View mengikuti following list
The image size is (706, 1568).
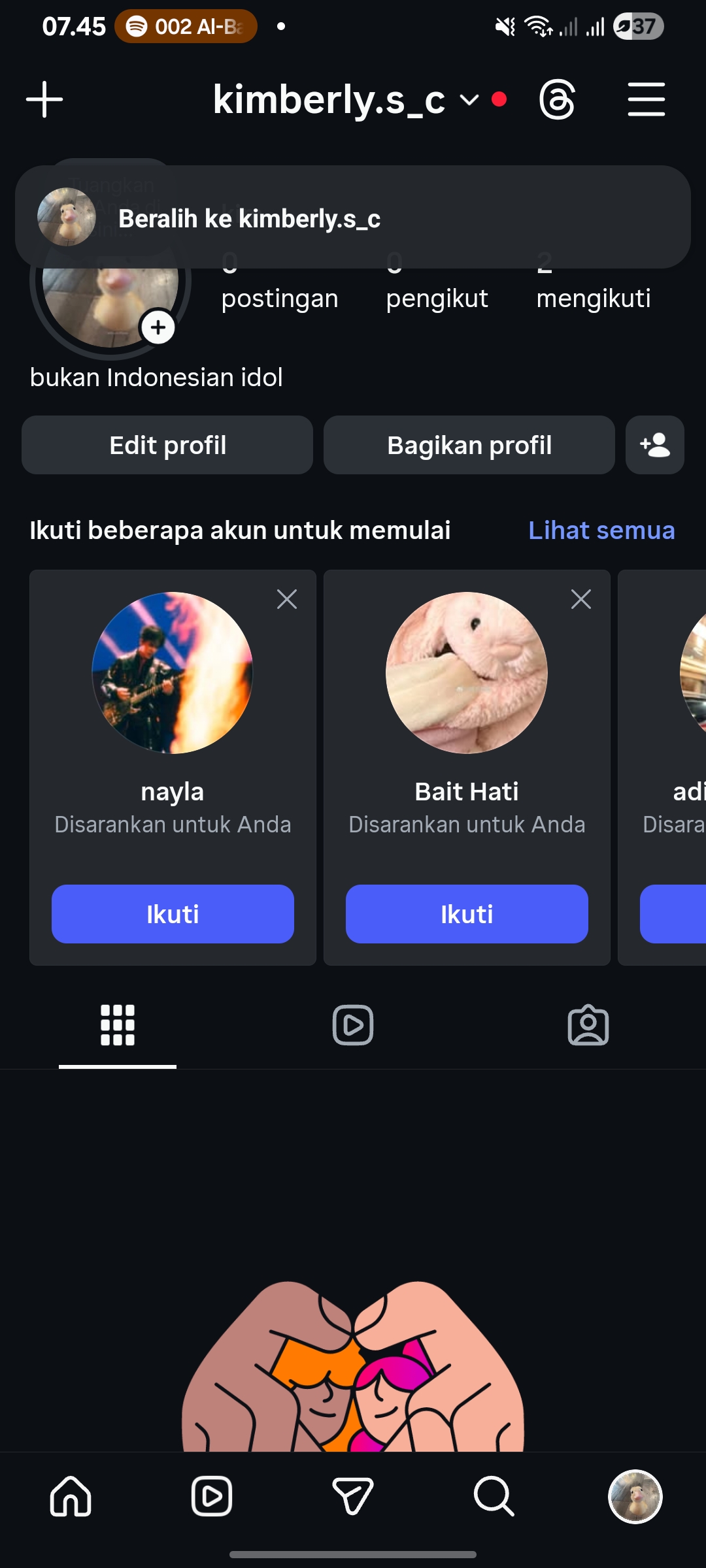(x=593, y=287)
